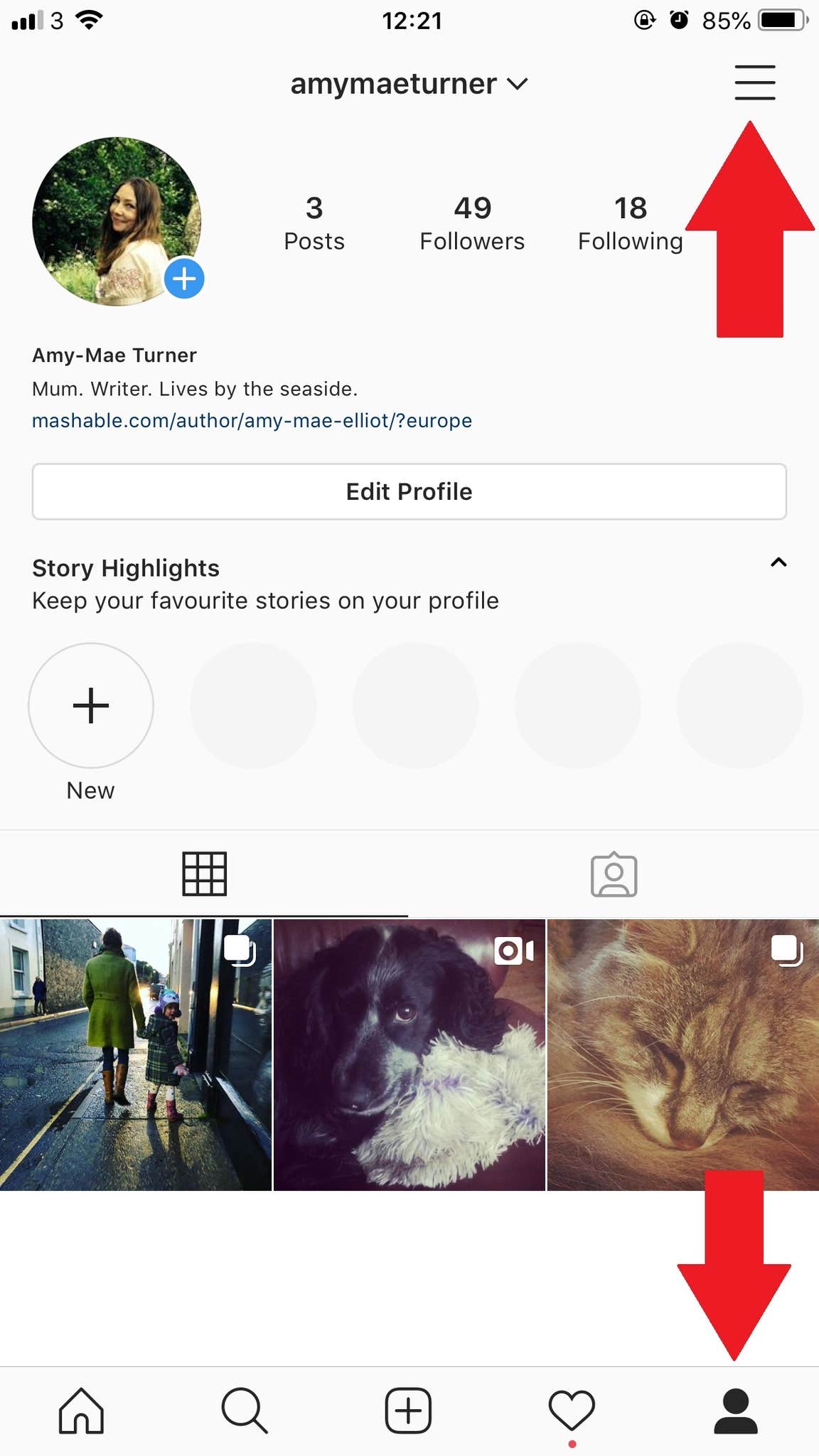Image resolution: width=819 pixels, height=1456 pixels.
Task: Open the amymaeturner account switcher dropdown
Action: pos(409,84)
